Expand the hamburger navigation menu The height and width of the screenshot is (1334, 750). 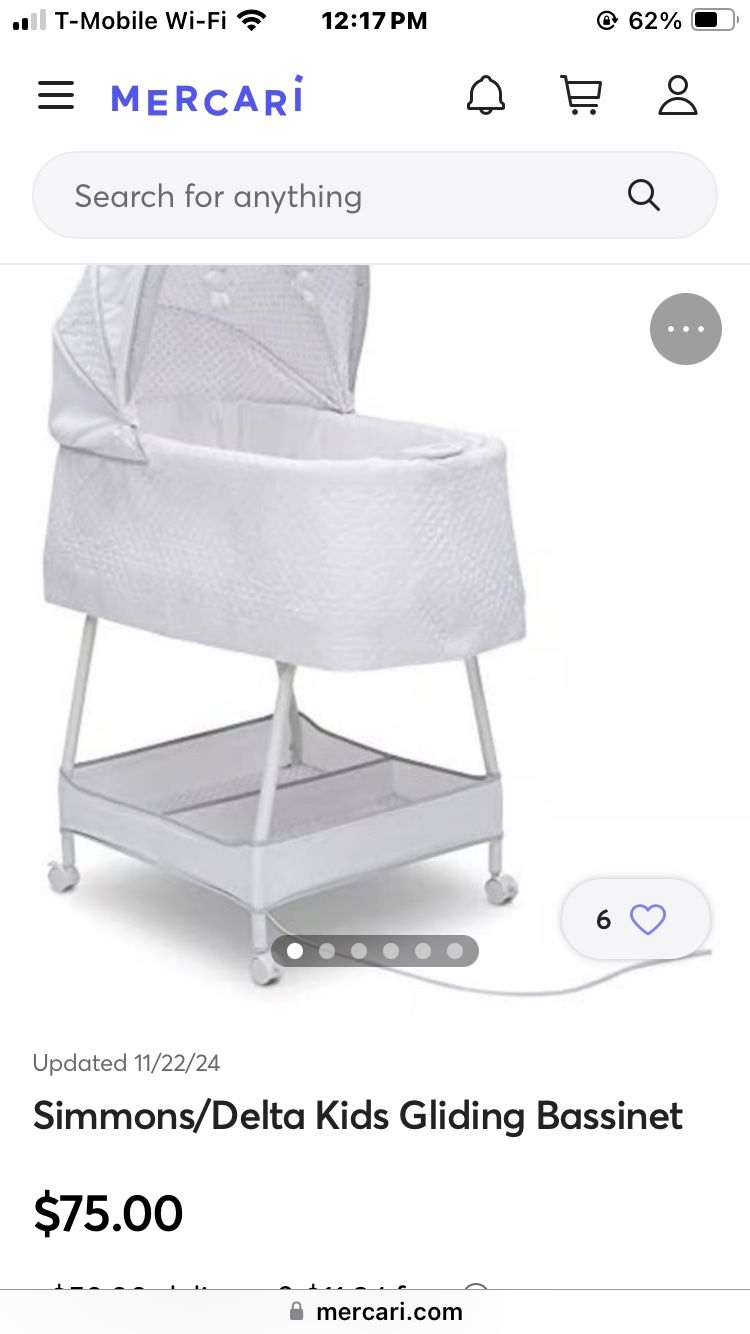(55, 95)
